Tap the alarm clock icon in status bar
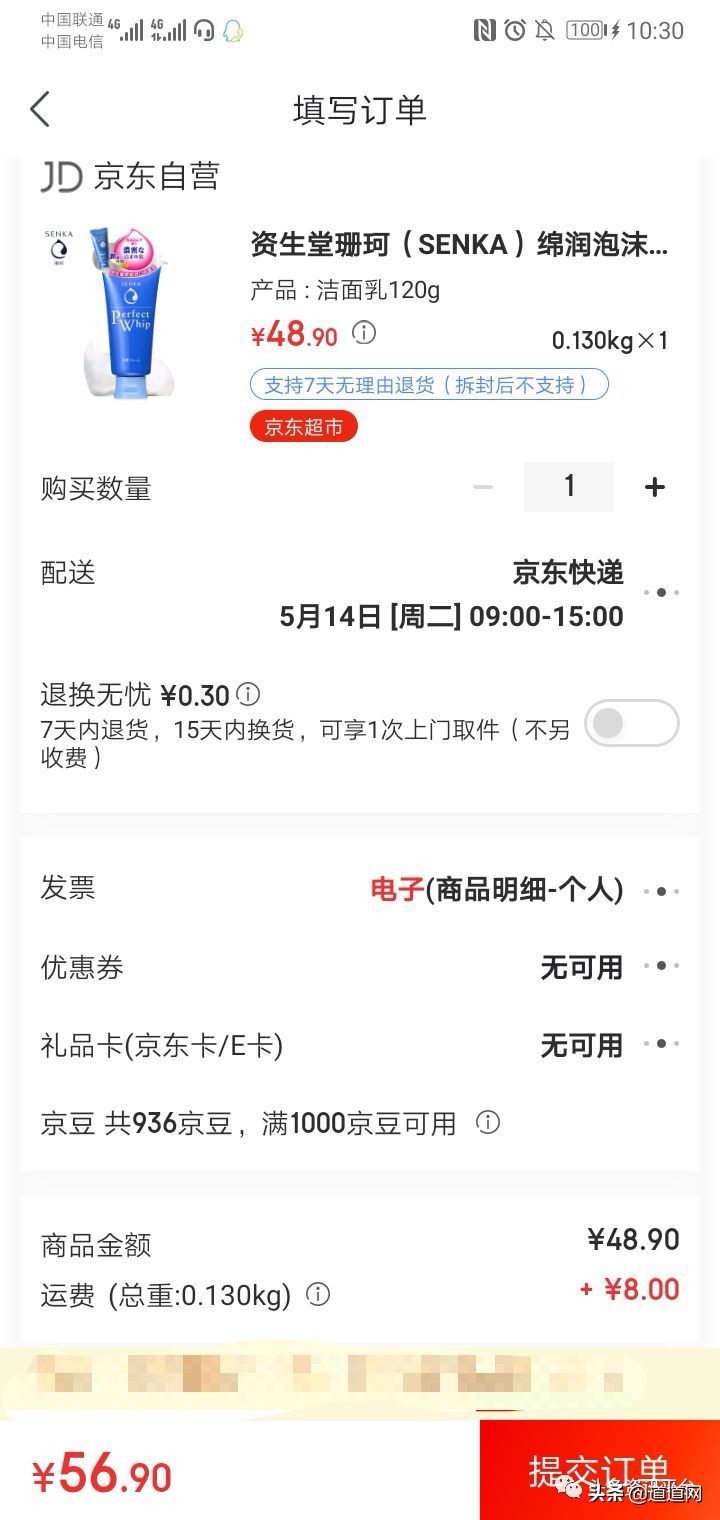The height and width of the screenshot is (1520, 720). click(513, 31)
